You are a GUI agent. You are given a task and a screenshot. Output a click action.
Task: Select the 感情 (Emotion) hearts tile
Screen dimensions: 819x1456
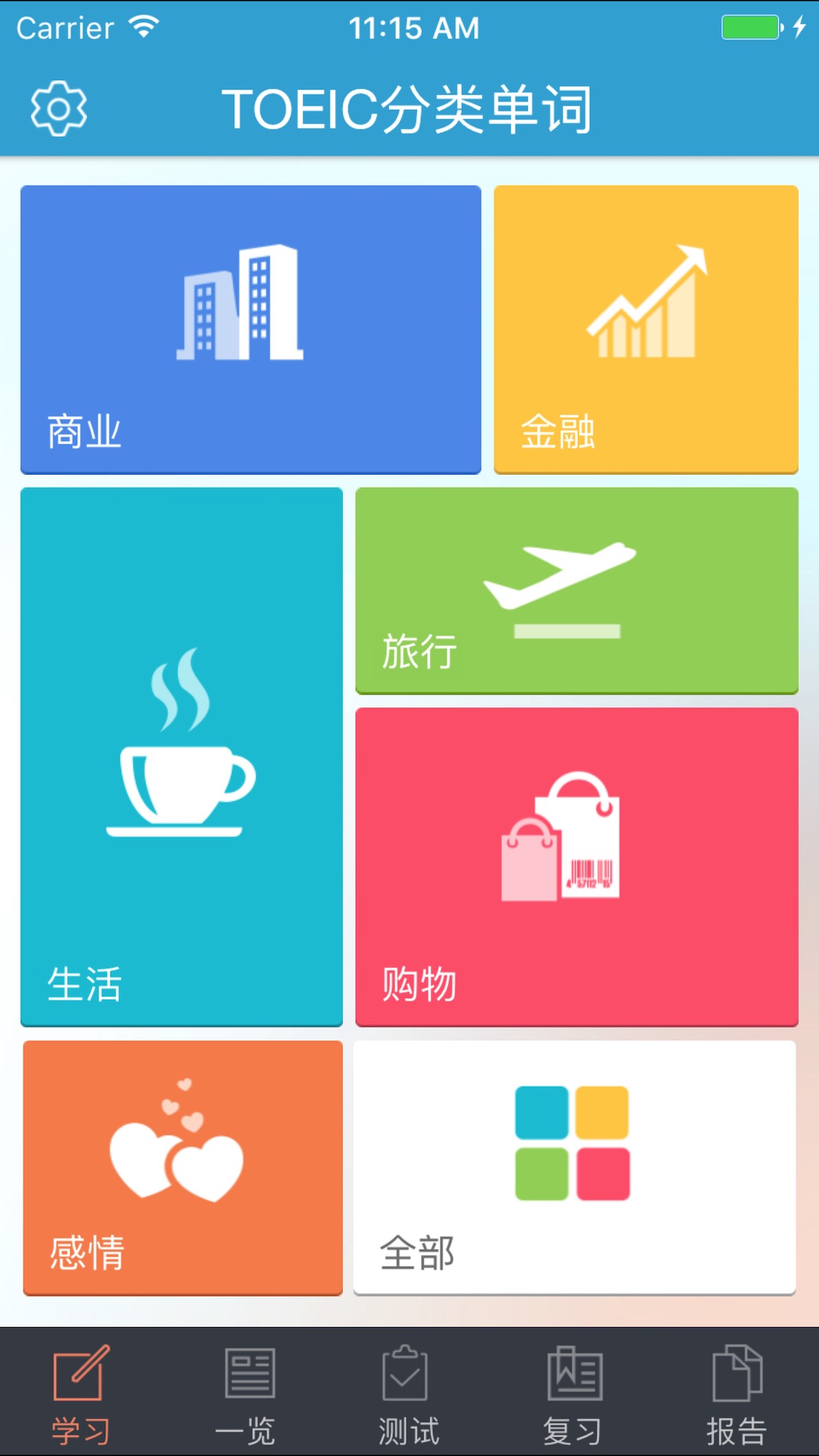pyautogui.click(x=182, y=1168)
